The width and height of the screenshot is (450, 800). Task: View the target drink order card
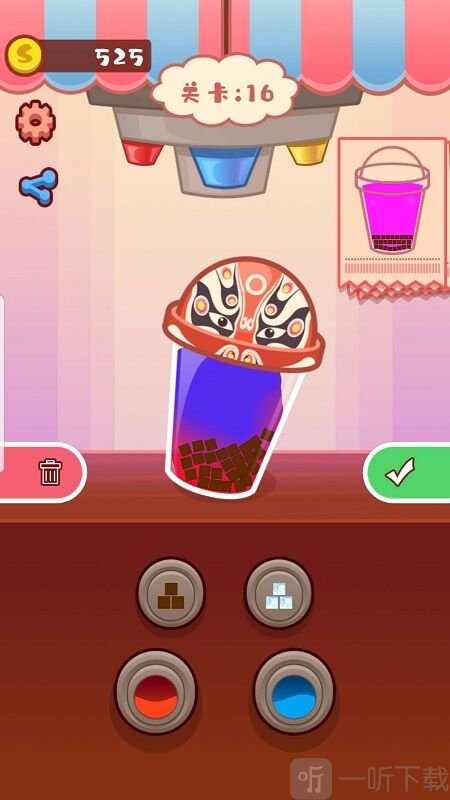click(393, 217)
